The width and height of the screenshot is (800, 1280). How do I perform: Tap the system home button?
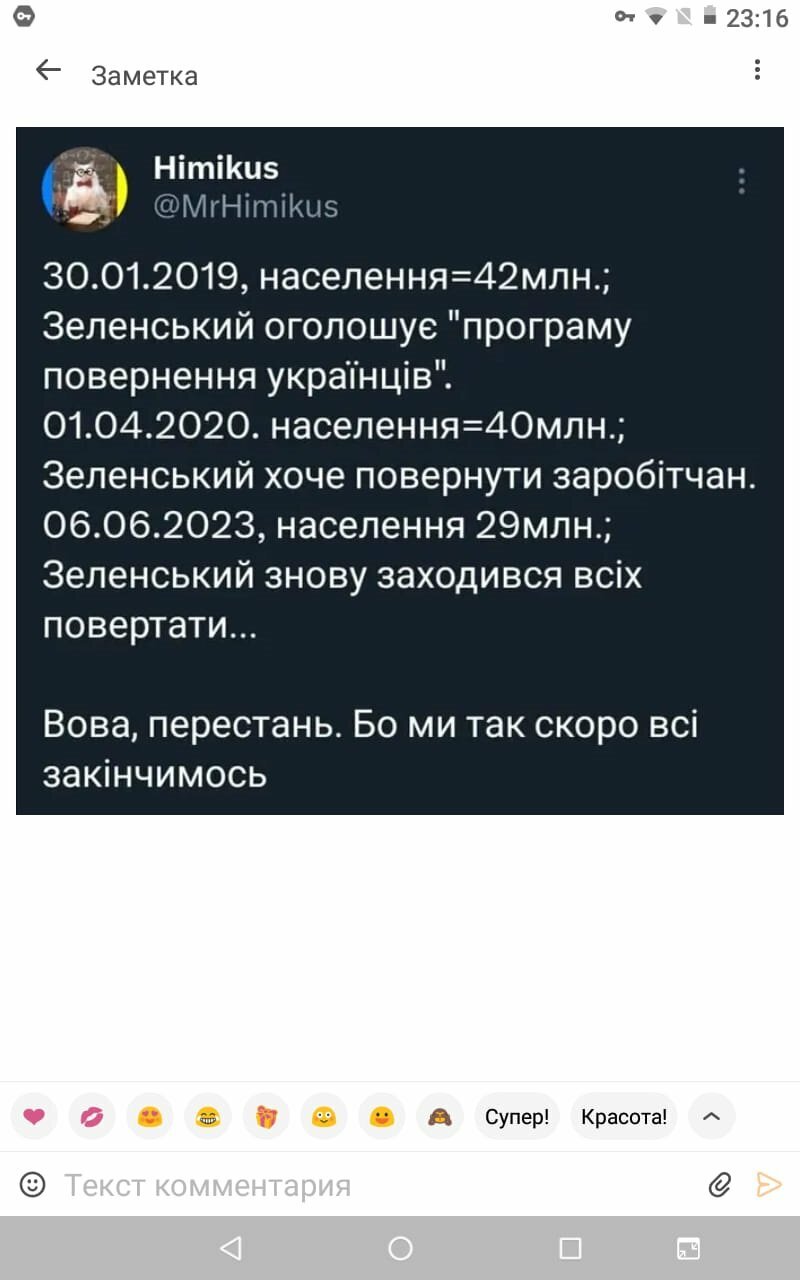(x=400, y=1248)
